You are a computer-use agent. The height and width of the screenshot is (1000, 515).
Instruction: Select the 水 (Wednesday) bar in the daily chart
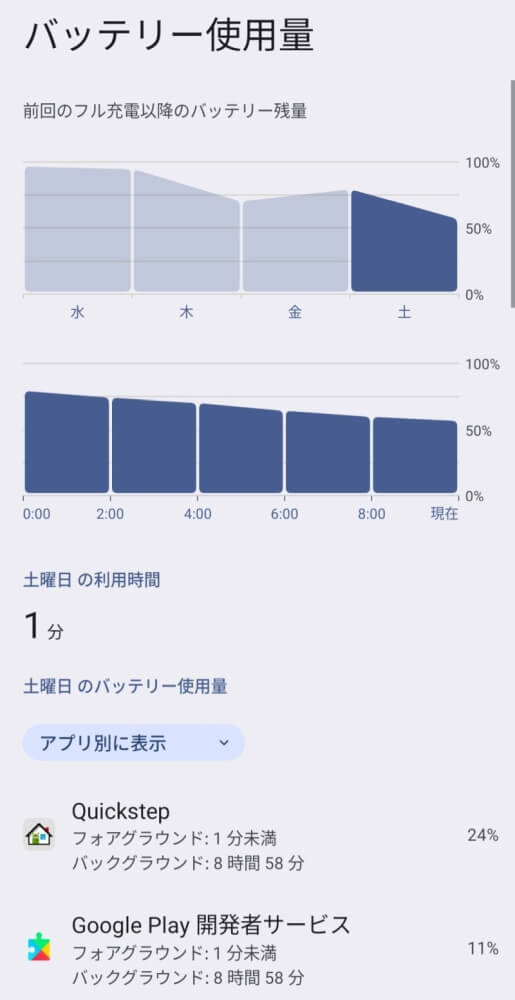(78, 230)
